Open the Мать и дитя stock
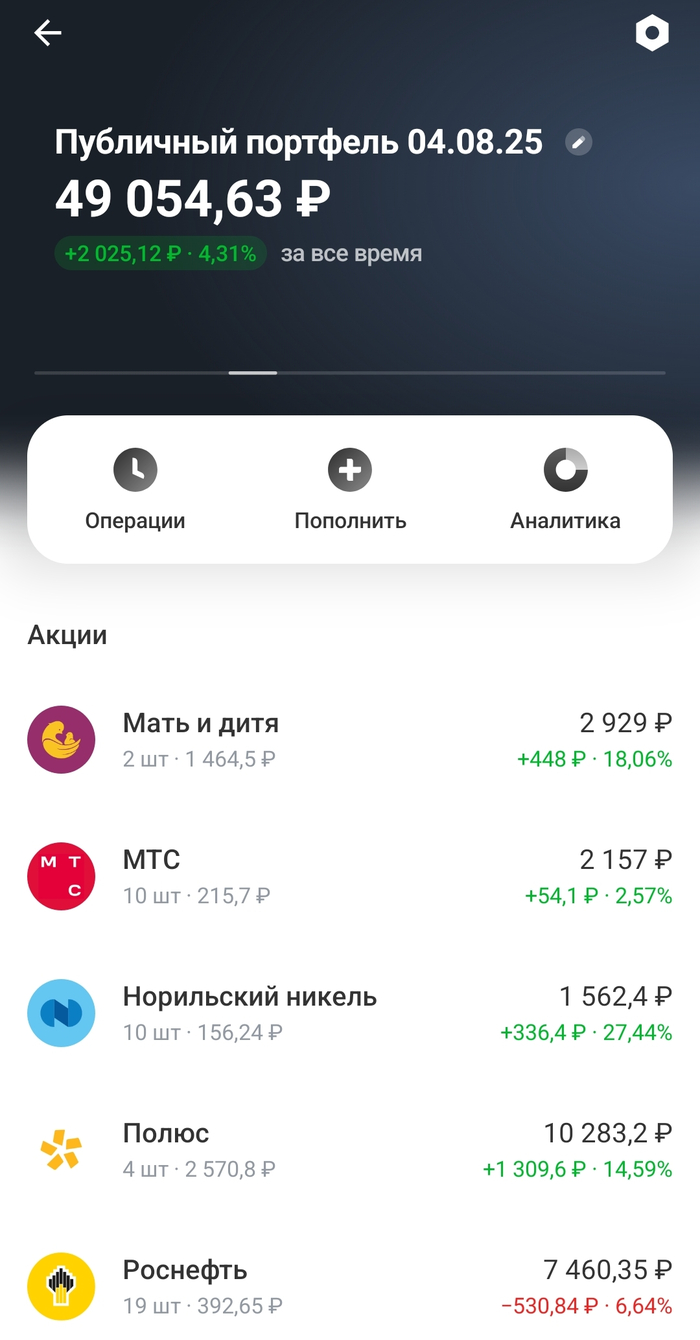 [x=350, y=740]
